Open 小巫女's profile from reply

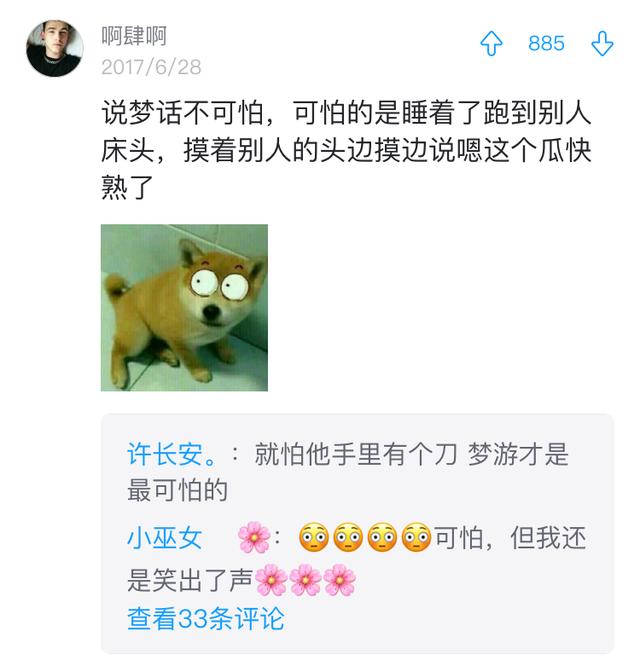tap(164, 538)
